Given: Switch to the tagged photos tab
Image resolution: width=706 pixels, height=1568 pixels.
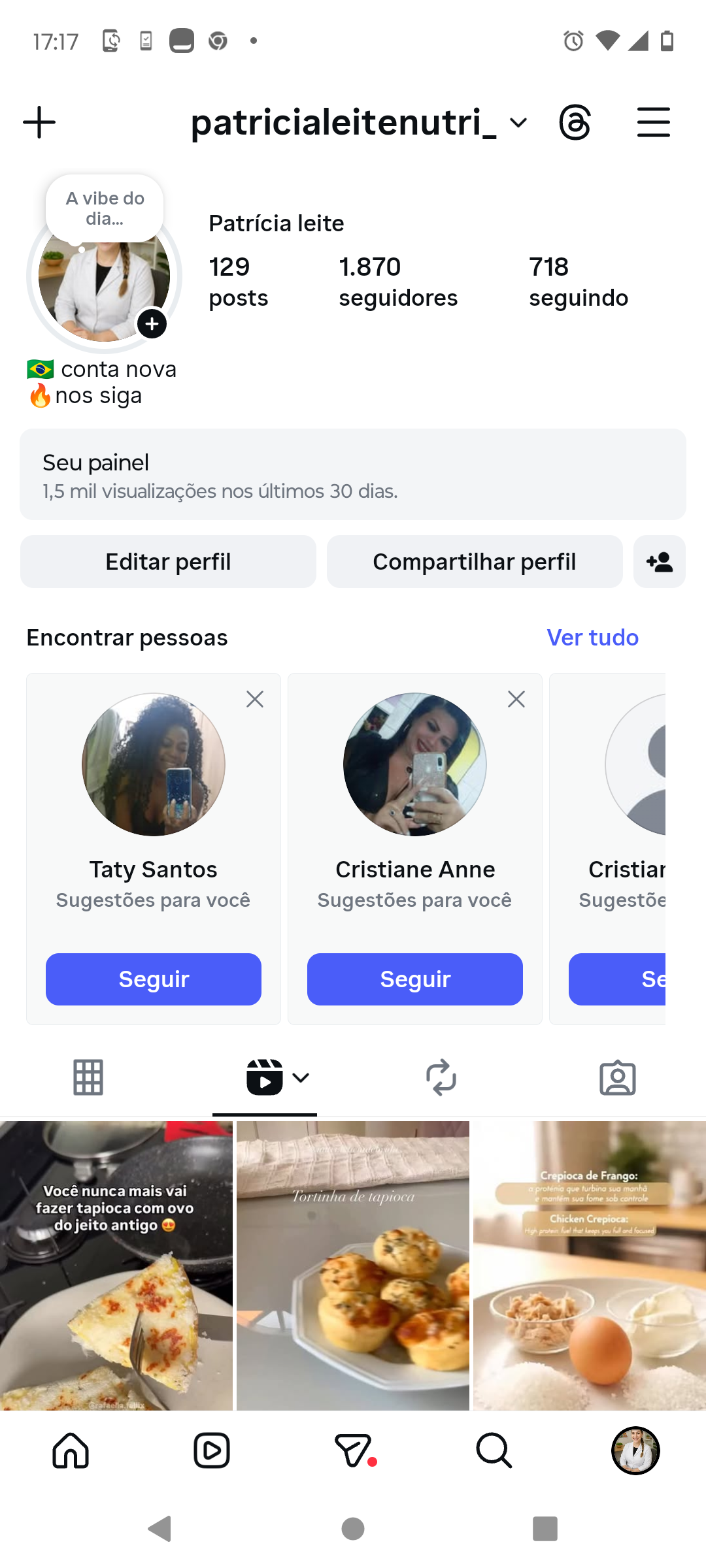Looking at the screenshot, I should click(618, 1077).
